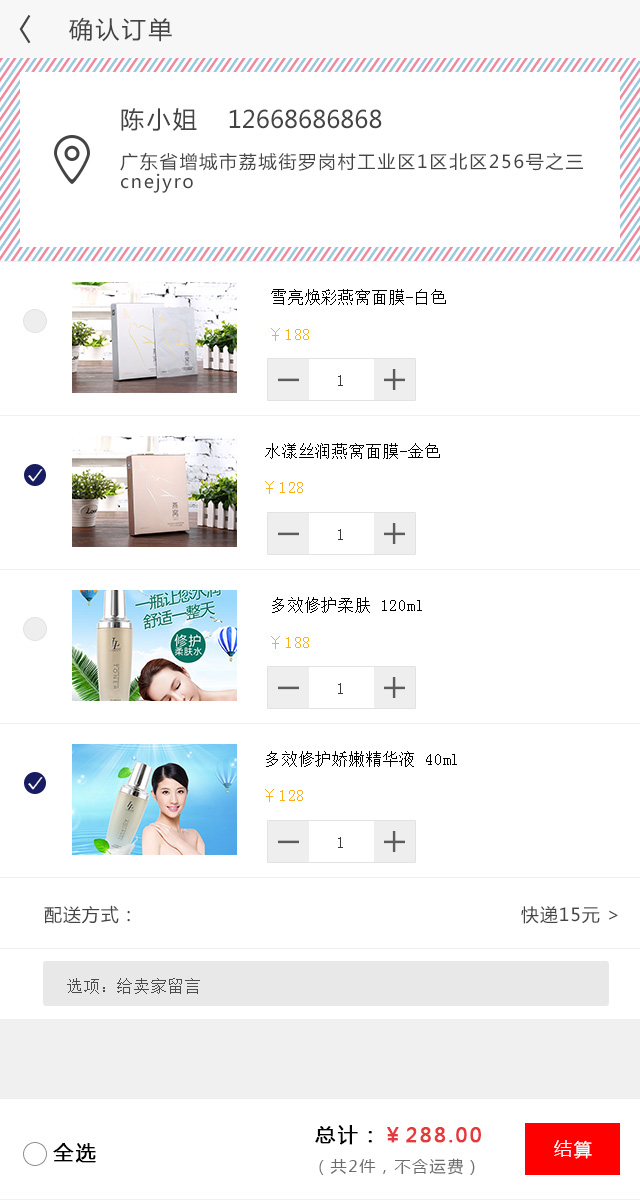This screenshot has height=1200, width=640.
Task: Decrease quantity of 雪亮焕彩燕窝面膜-白色
Action: click(288, 380)
